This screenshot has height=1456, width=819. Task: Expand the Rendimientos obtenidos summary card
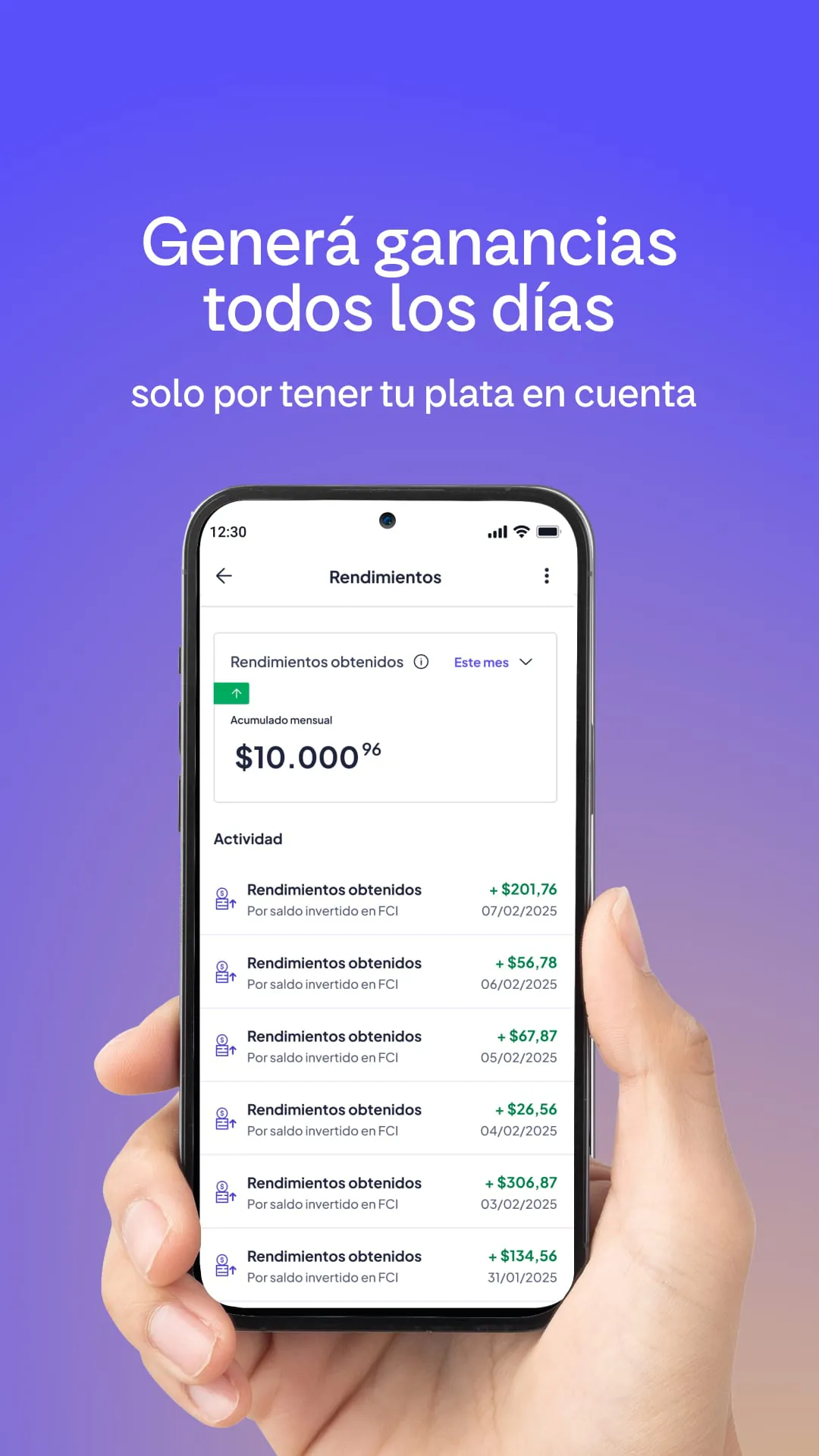click(385, 717)
